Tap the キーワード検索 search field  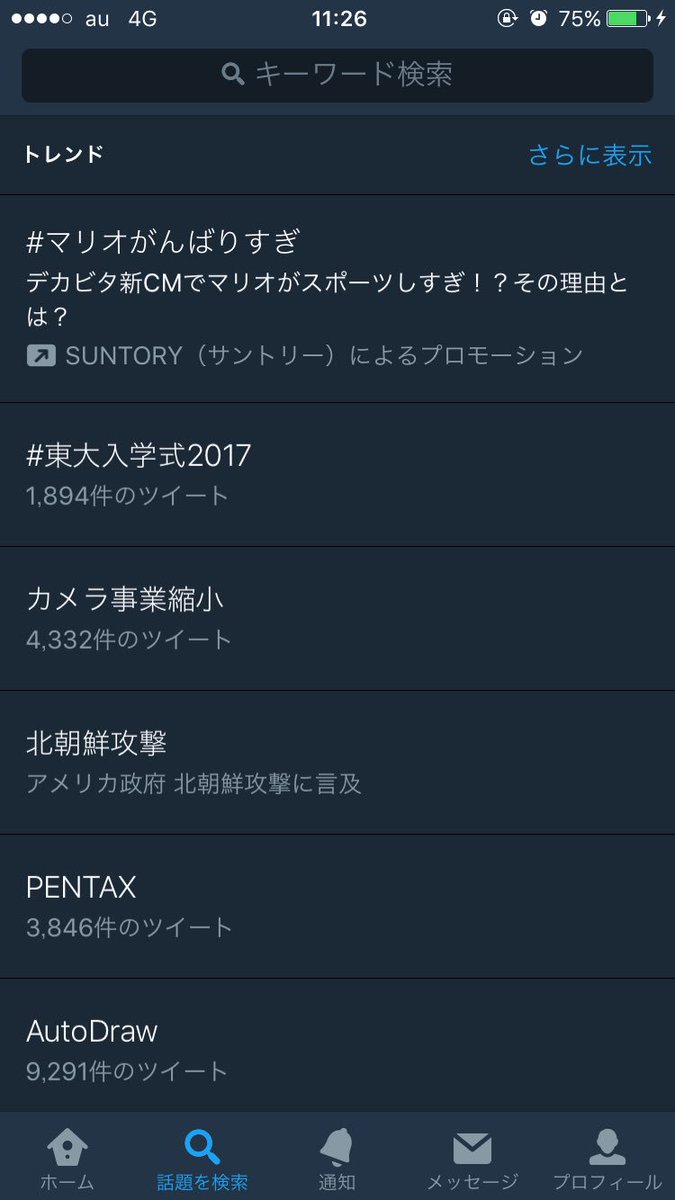click(x=337, y=75)
